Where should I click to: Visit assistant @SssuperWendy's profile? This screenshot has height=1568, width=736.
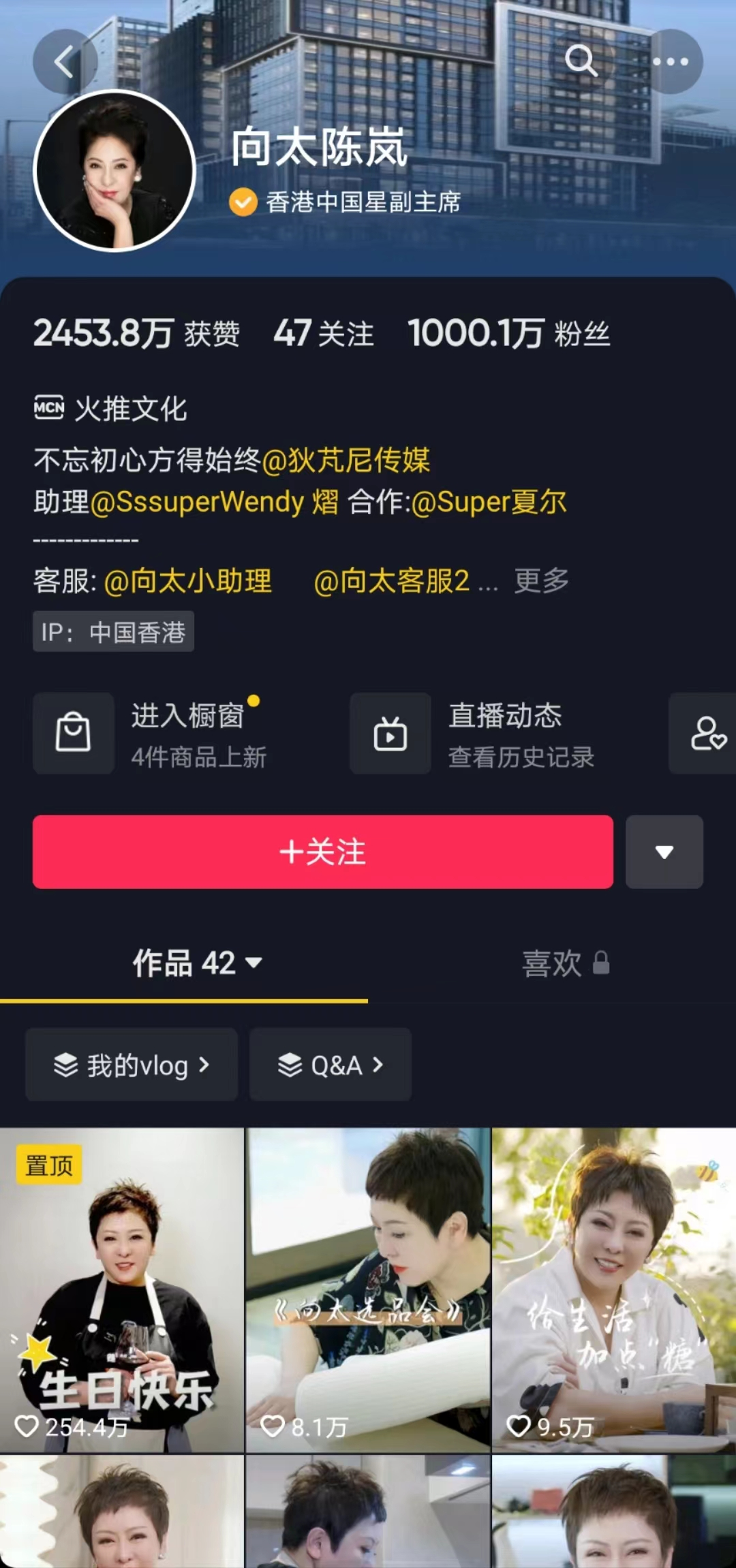pos(197,502)
